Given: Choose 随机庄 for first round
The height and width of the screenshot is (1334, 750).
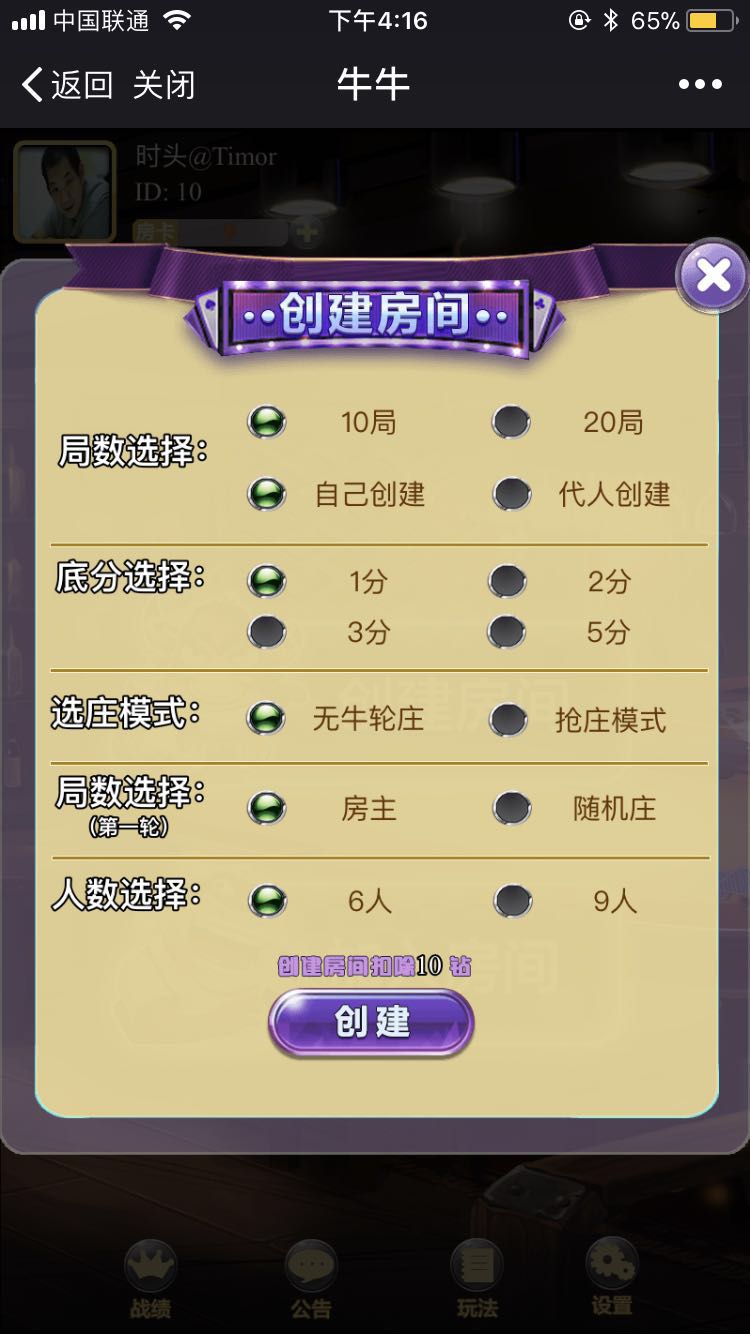Looking at the screenshot, I should 512,808.
